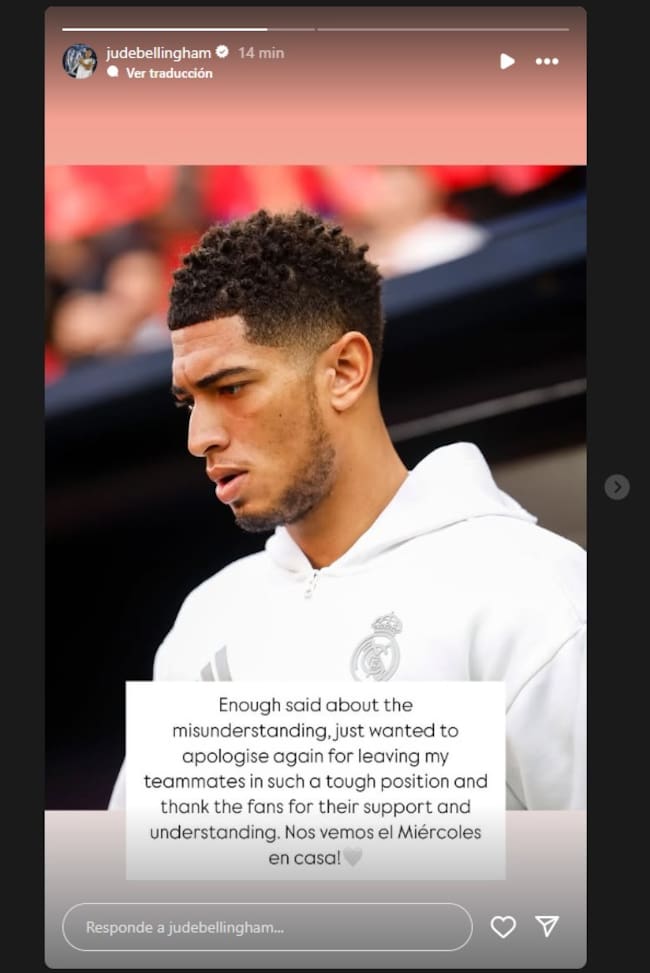Focus the Responde a judebellingham reply field

click(x=267, y=927)
